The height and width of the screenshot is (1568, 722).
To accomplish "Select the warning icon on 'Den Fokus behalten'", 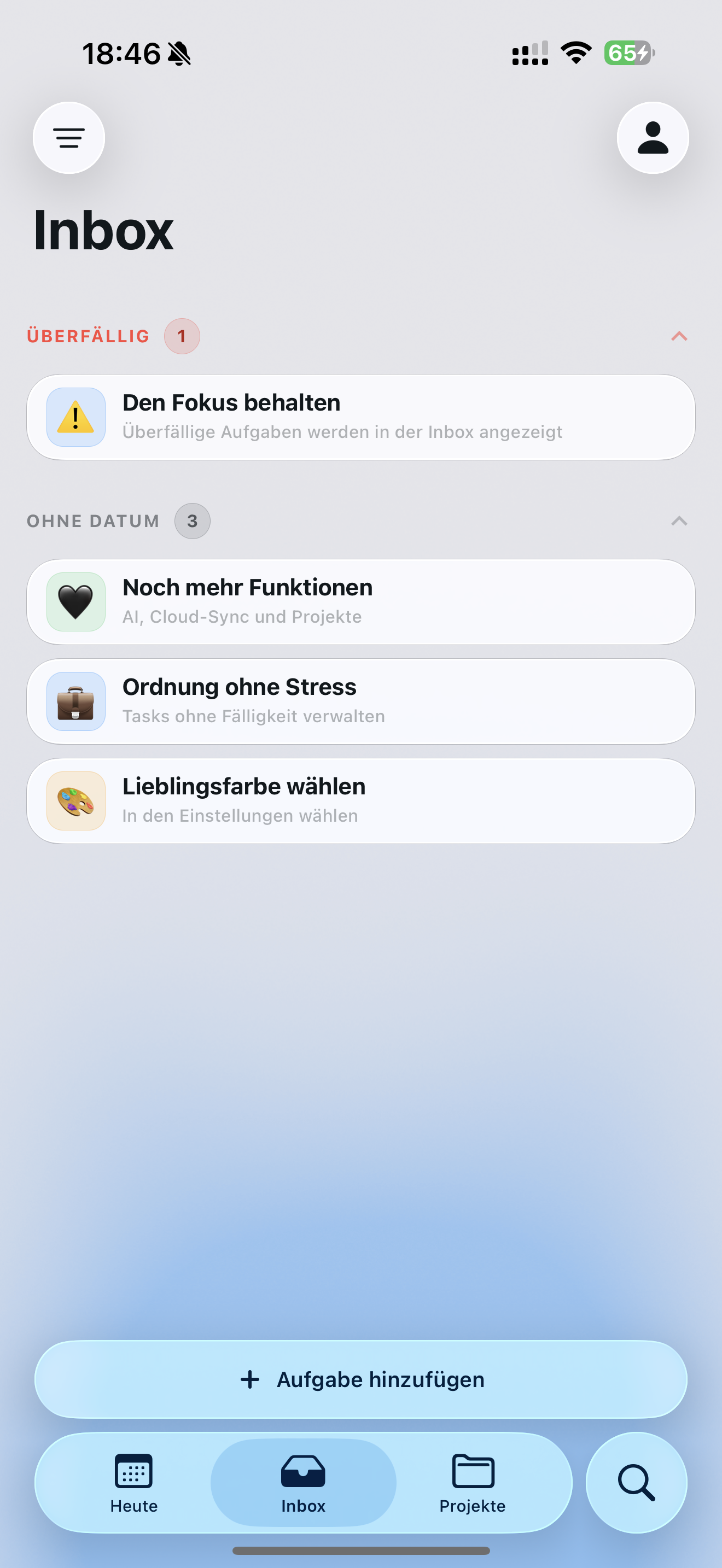I will tap(75, 417).
